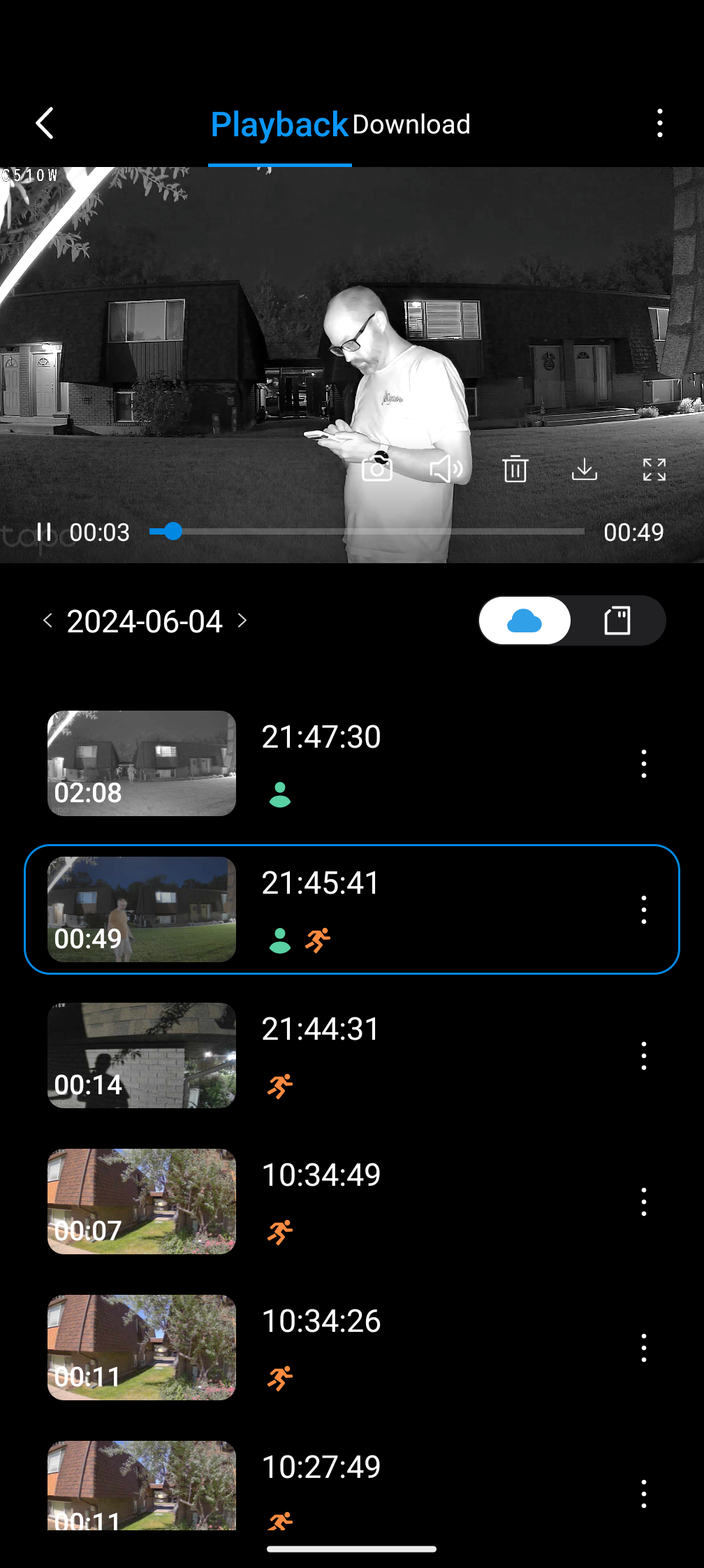
Task: Play the 21:47:30 recording
Action: [142, 763]
